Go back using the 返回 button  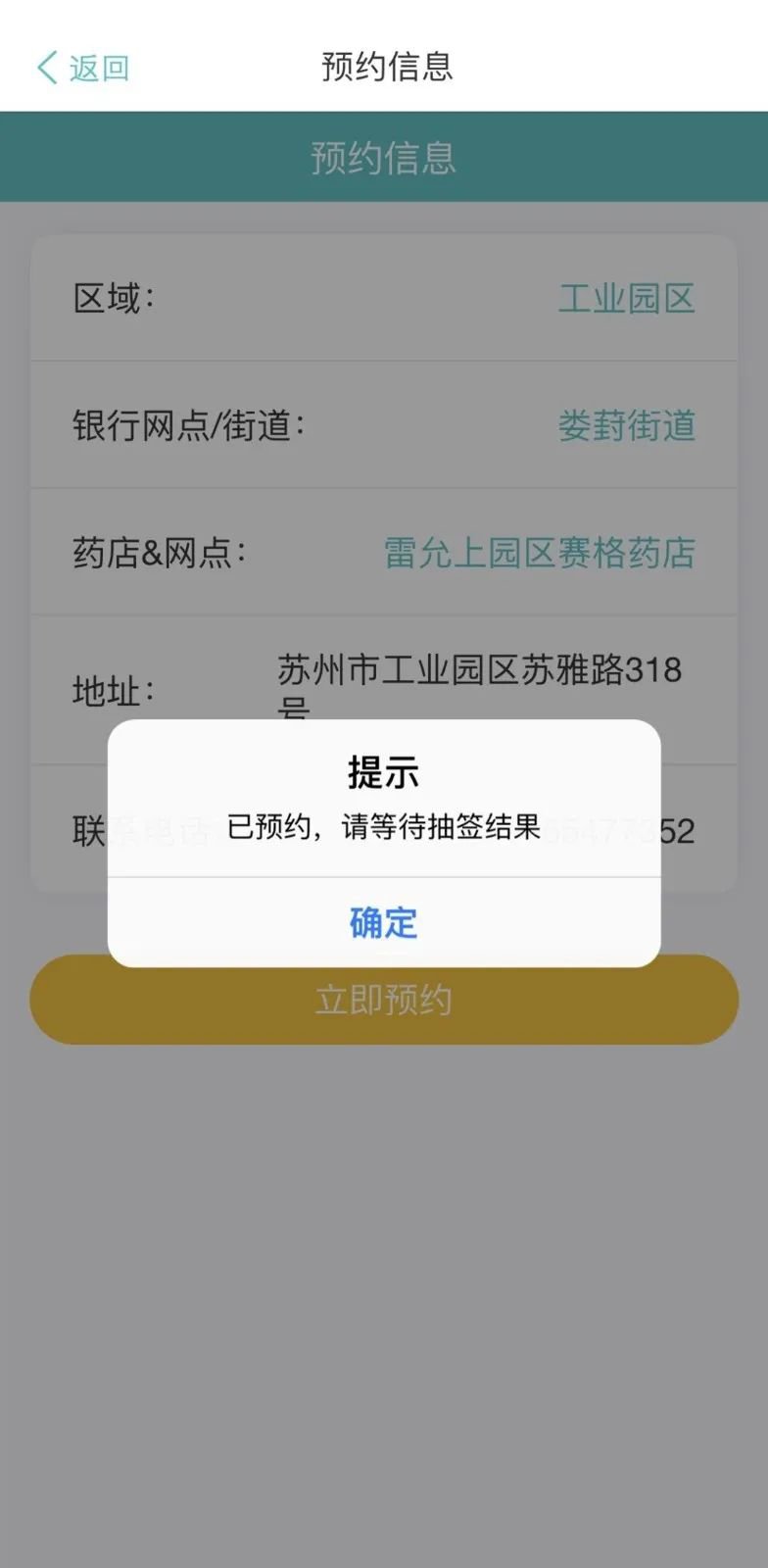[x=83, y=68]
